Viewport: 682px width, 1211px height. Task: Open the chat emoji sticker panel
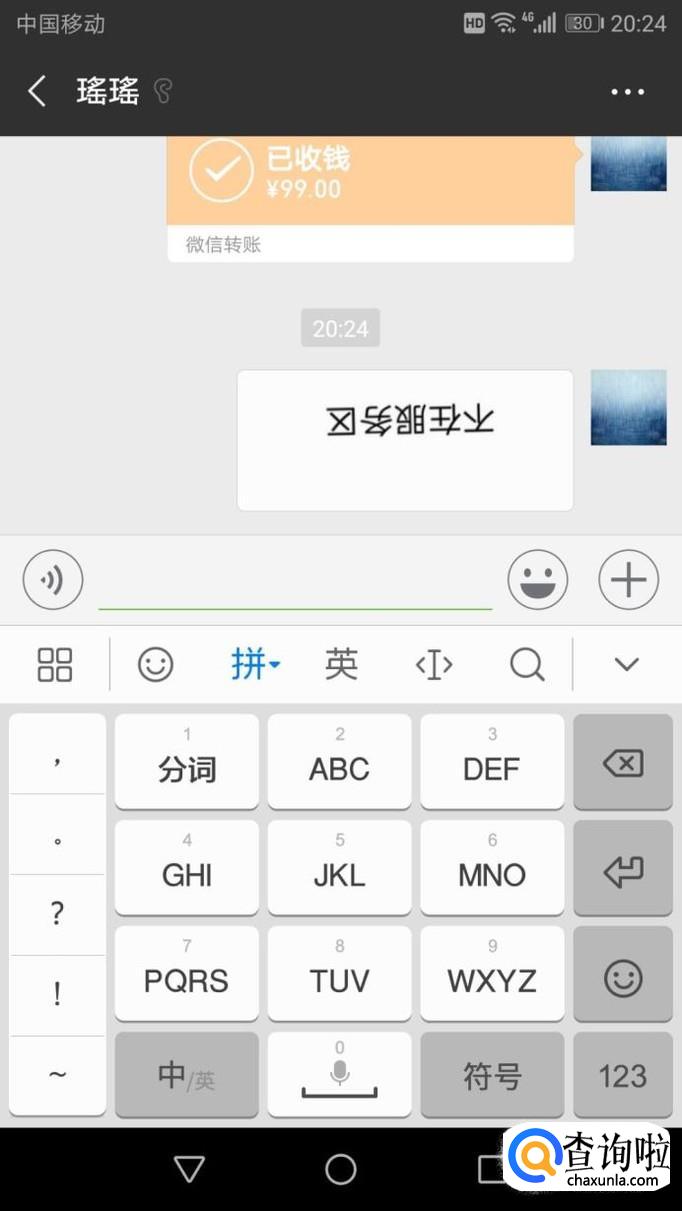[x=538, y=579]
